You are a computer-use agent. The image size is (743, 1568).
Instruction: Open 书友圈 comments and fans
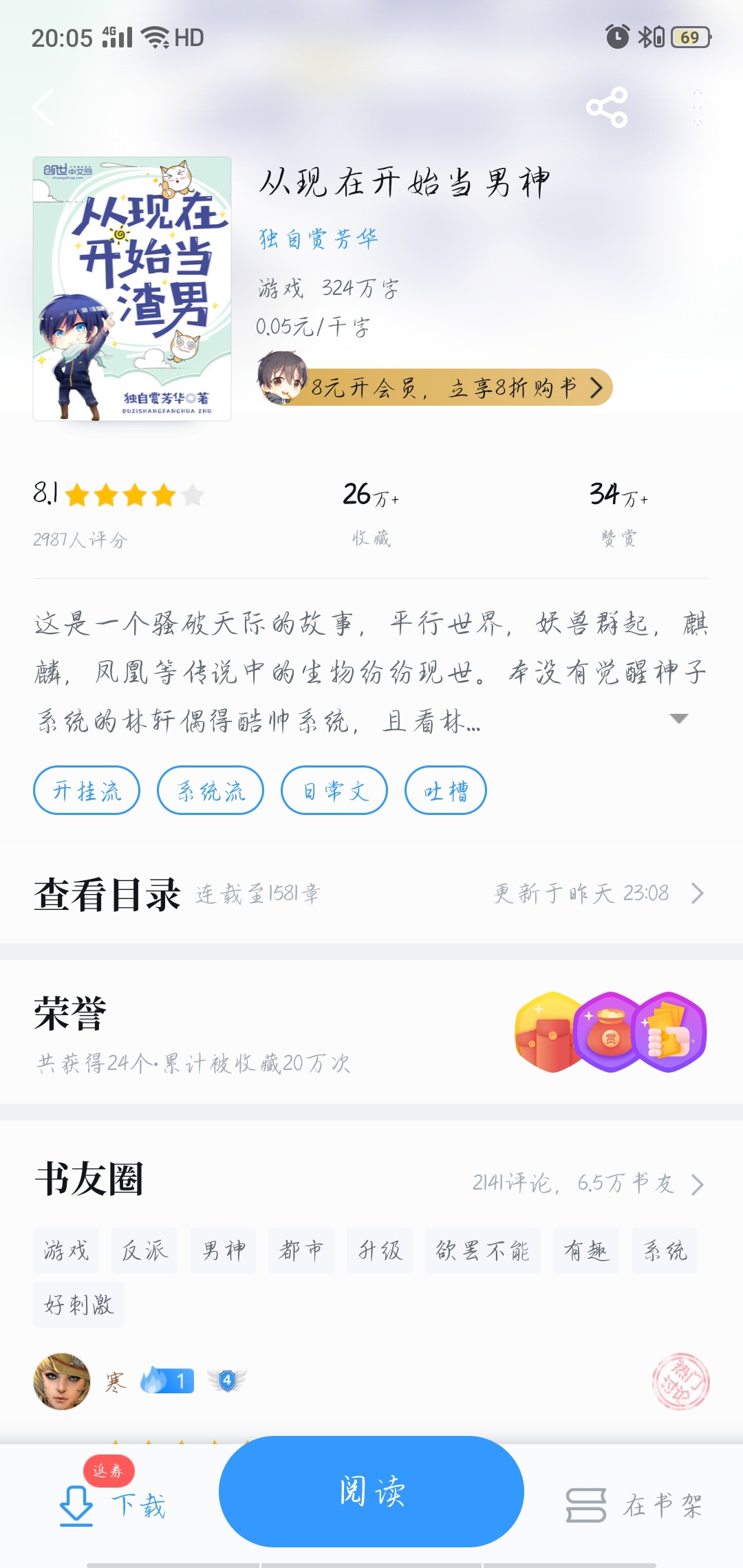point(371,1181)
